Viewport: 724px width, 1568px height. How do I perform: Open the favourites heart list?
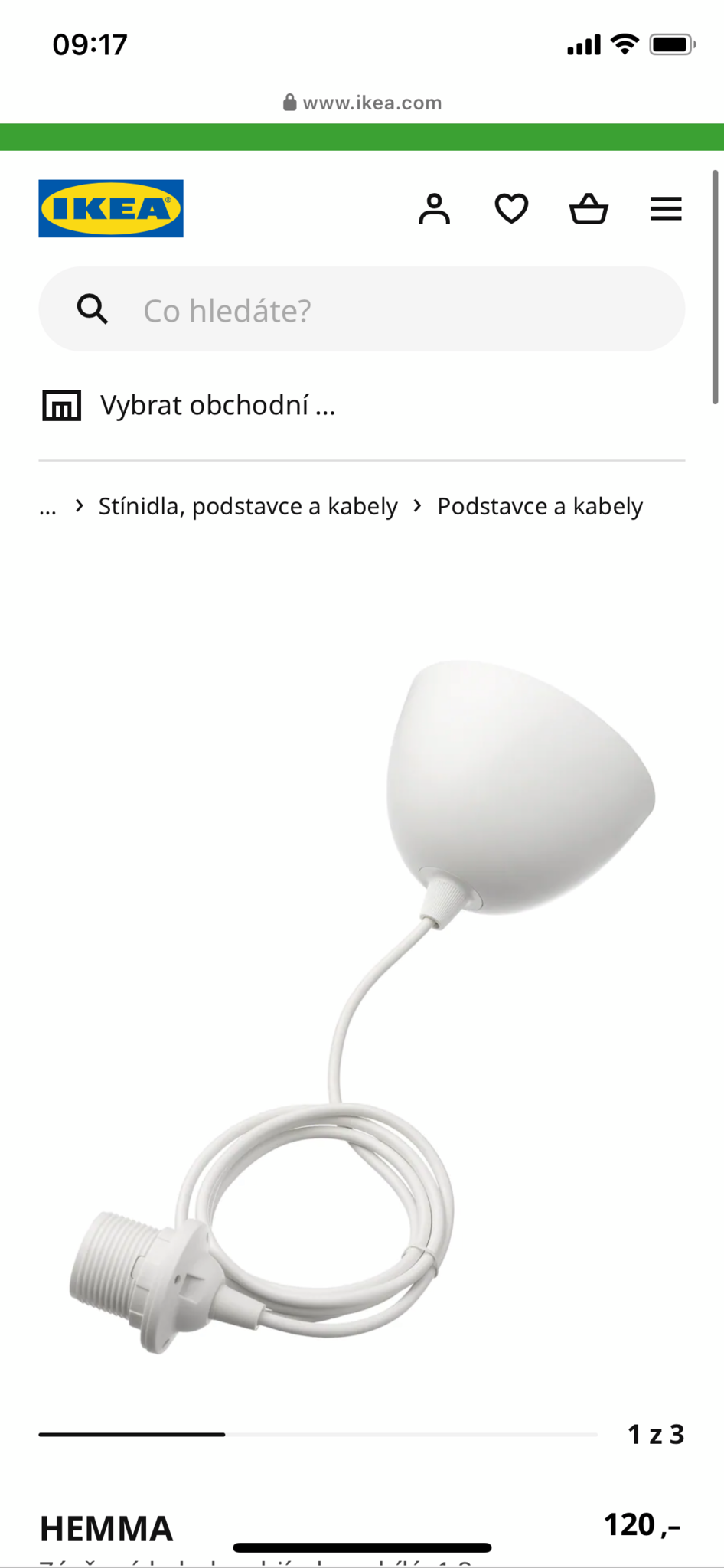tap(511, 209)
